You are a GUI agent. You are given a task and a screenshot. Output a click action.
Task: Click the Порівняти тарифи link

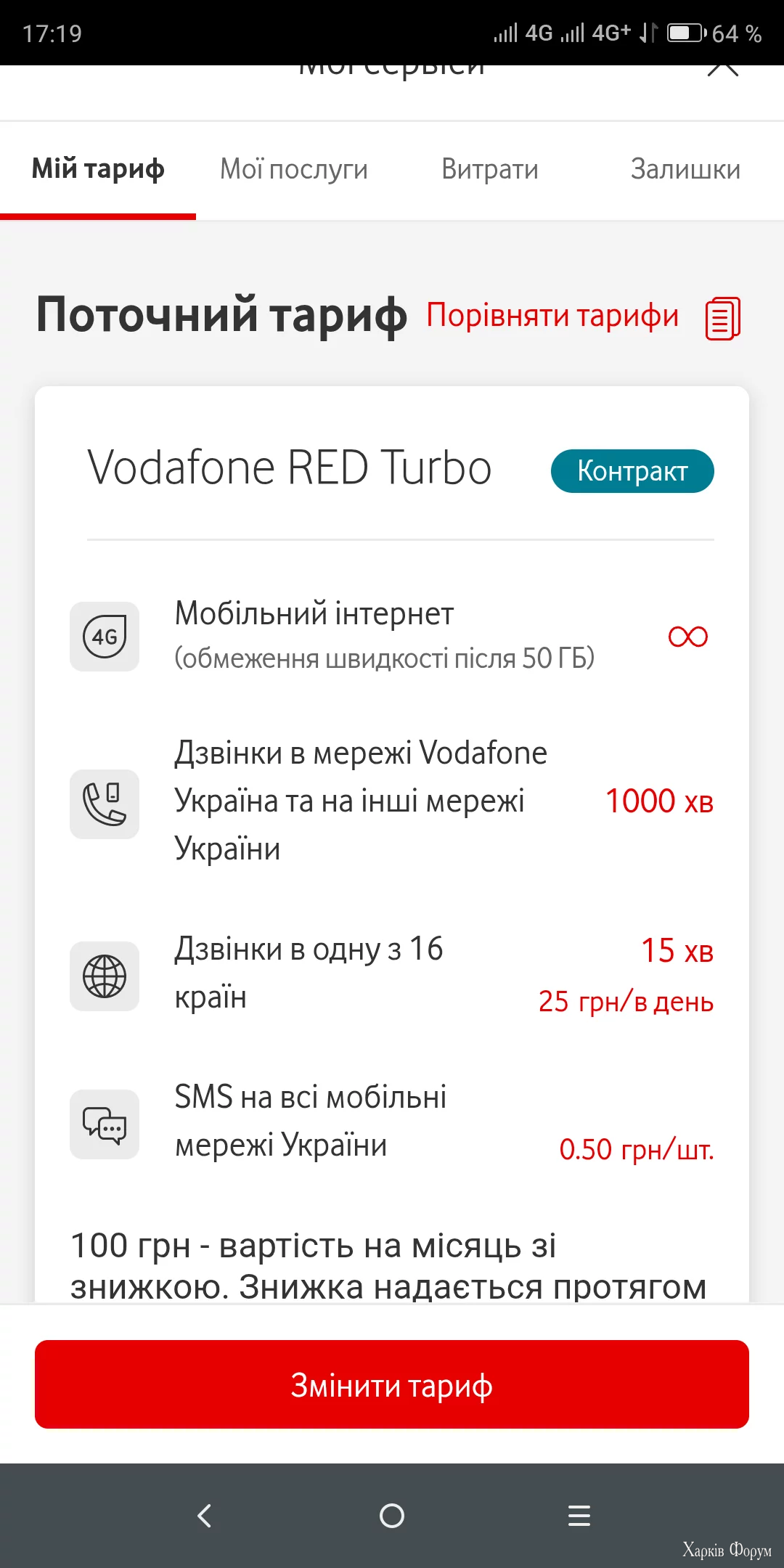coord(552,316)
